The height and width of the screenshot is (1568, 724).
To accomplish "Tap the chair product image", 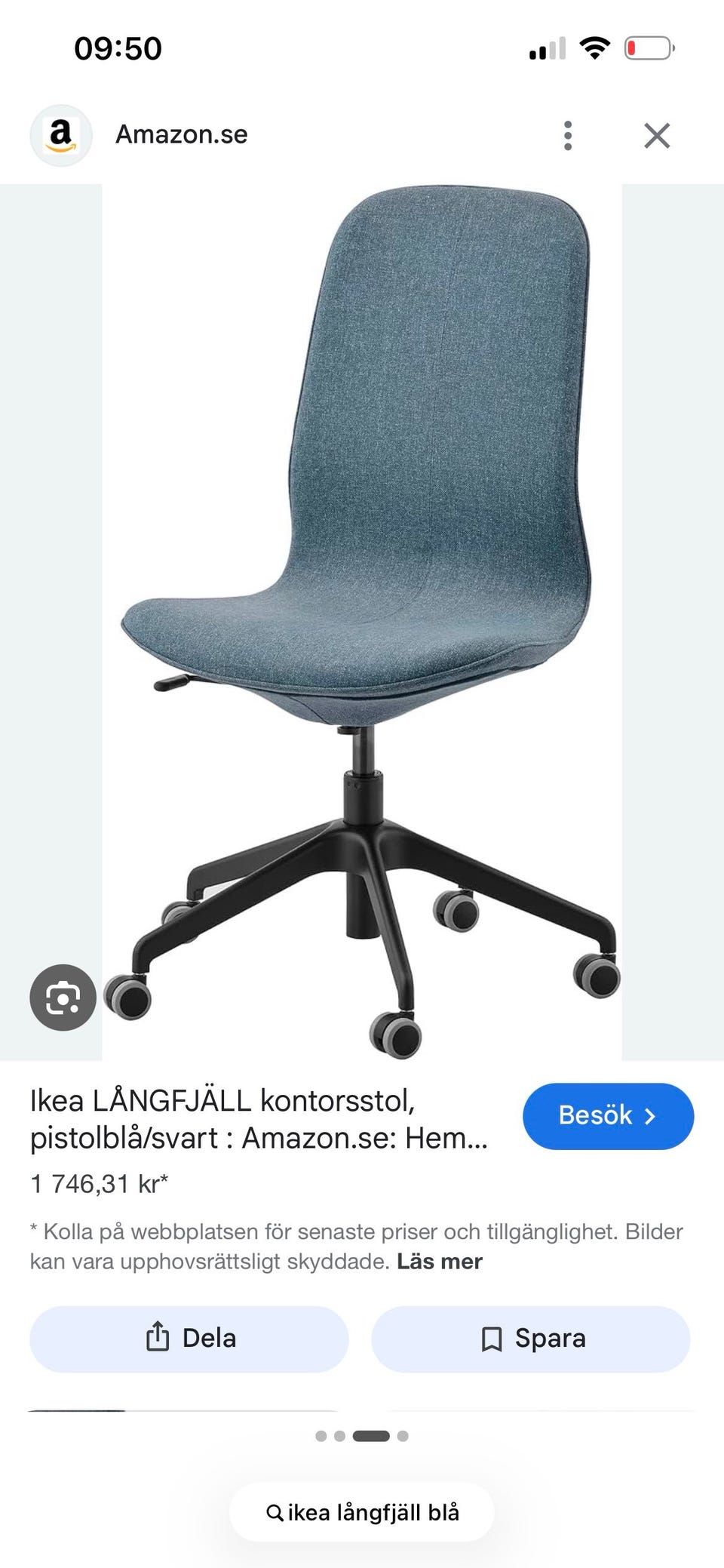I will pyautogui.click(x=362, y=604).
